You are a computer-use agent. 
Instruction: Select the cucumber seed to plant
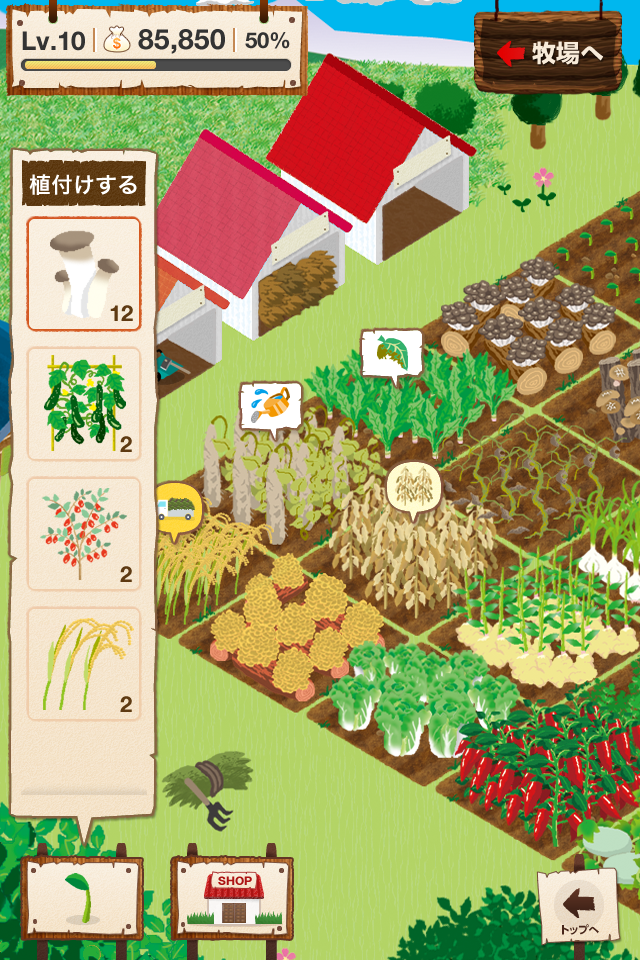[x=83, y=404]
